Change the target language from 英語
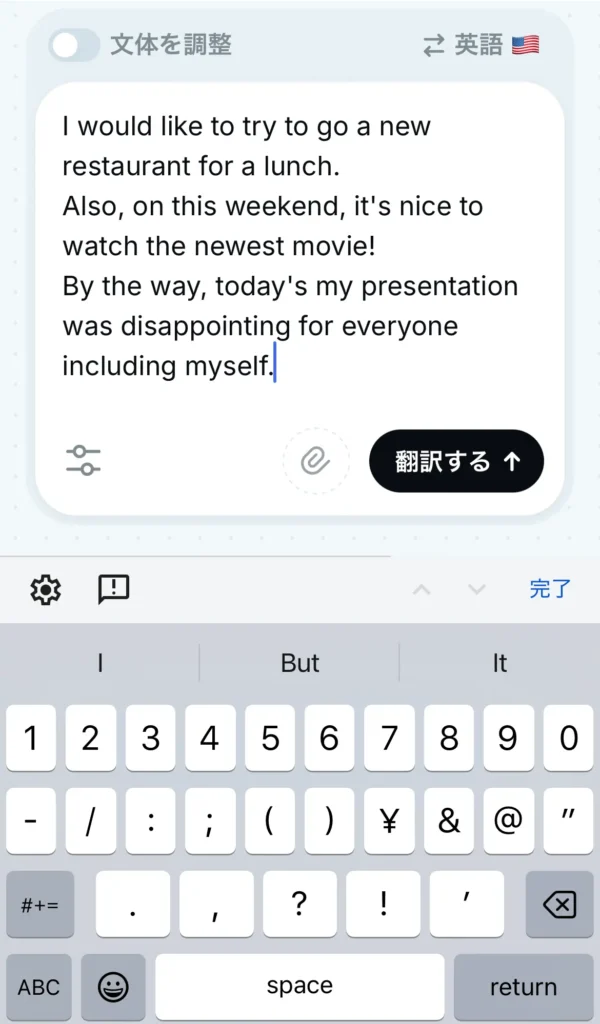Image resolution: width=600 pixels, height=1024 pixels. pos(481,45)
